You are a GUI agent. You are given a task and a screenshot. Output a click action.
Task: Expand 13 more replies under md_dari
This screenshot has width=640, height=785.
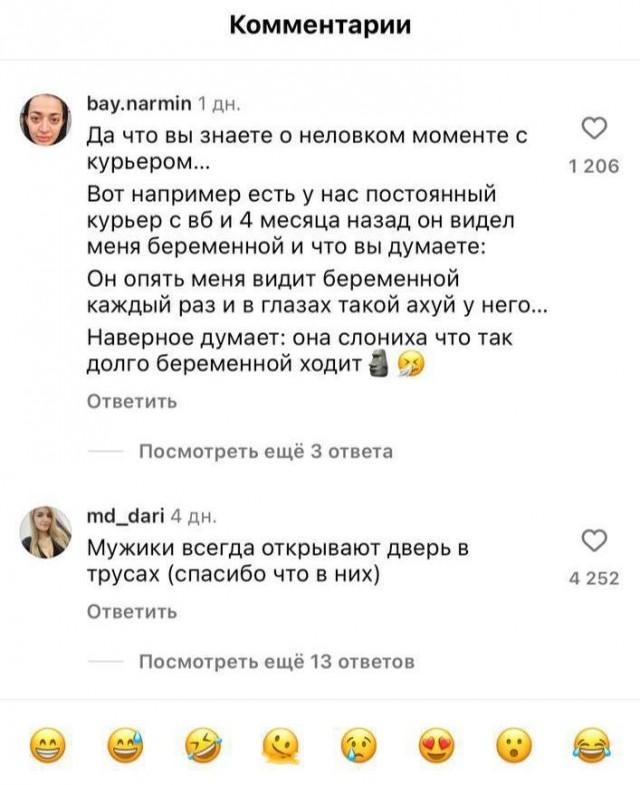tap(275, 661)
